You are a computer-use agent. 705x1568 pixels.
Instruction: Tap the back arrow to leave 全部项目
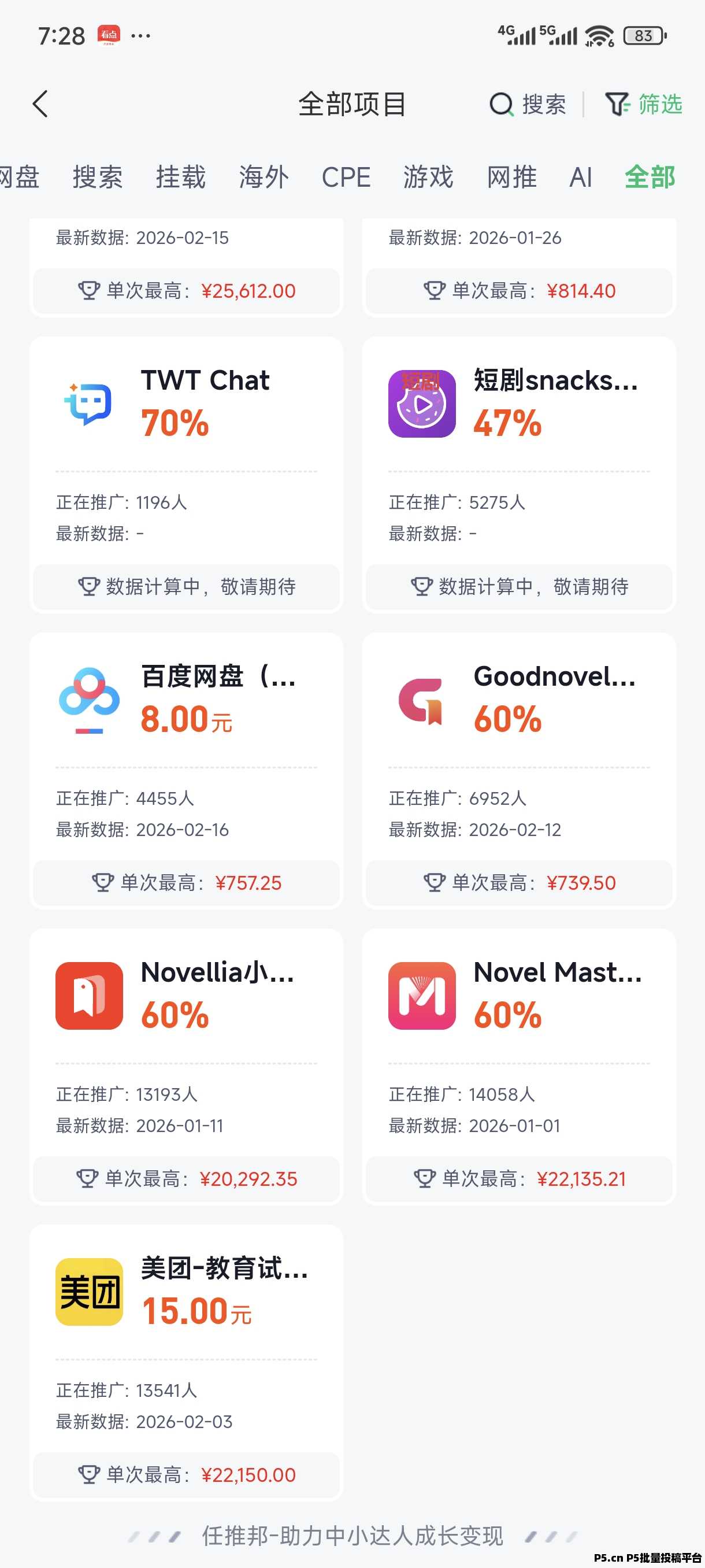tap(40, 104)
